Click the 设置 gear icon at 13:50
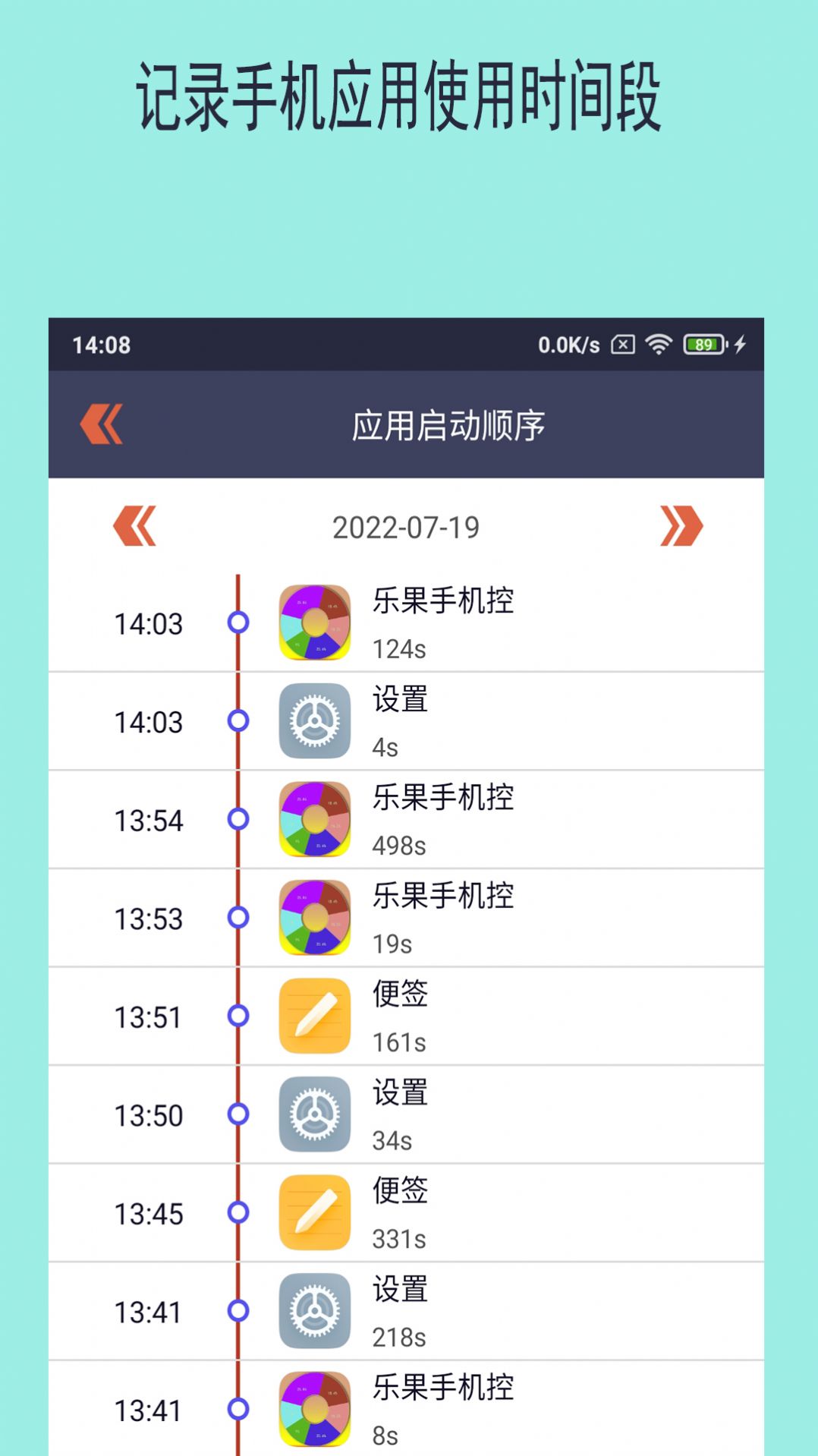Image resolution: width=818 pixels, height=1456 pixels. 313,1114
